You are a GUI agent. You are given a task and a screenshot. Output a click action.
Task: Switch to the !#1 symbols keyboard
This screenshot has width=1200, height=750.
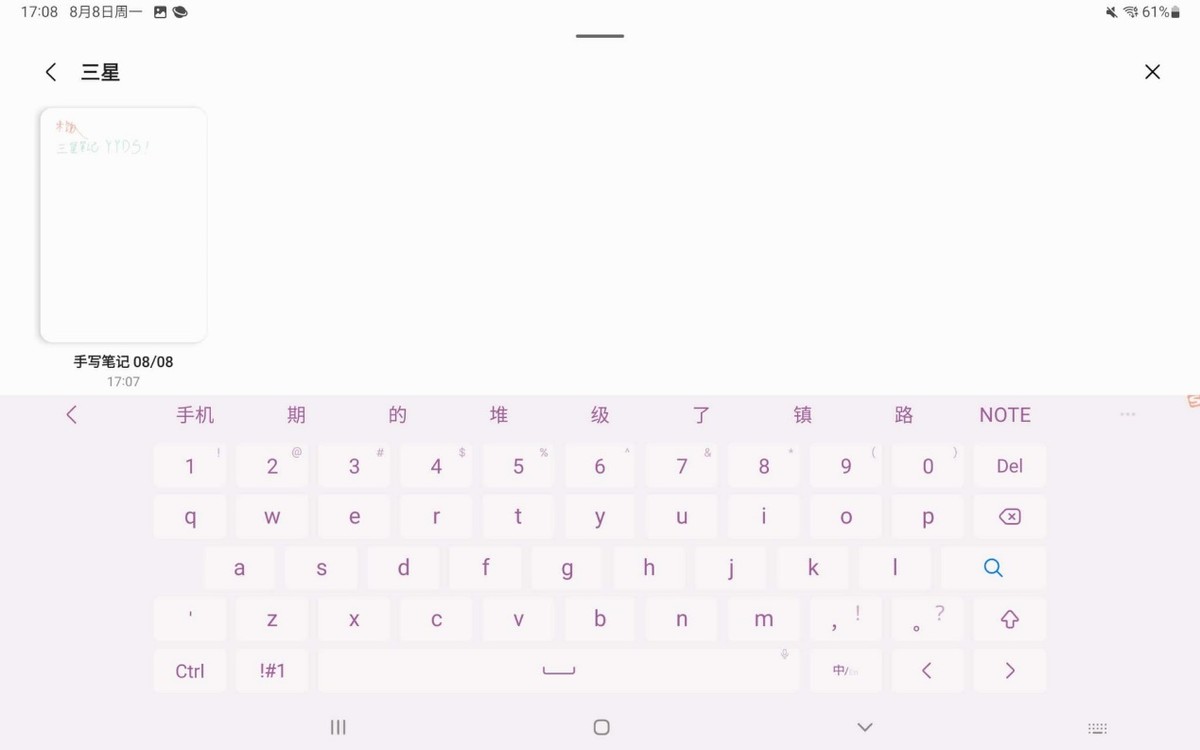272,671
